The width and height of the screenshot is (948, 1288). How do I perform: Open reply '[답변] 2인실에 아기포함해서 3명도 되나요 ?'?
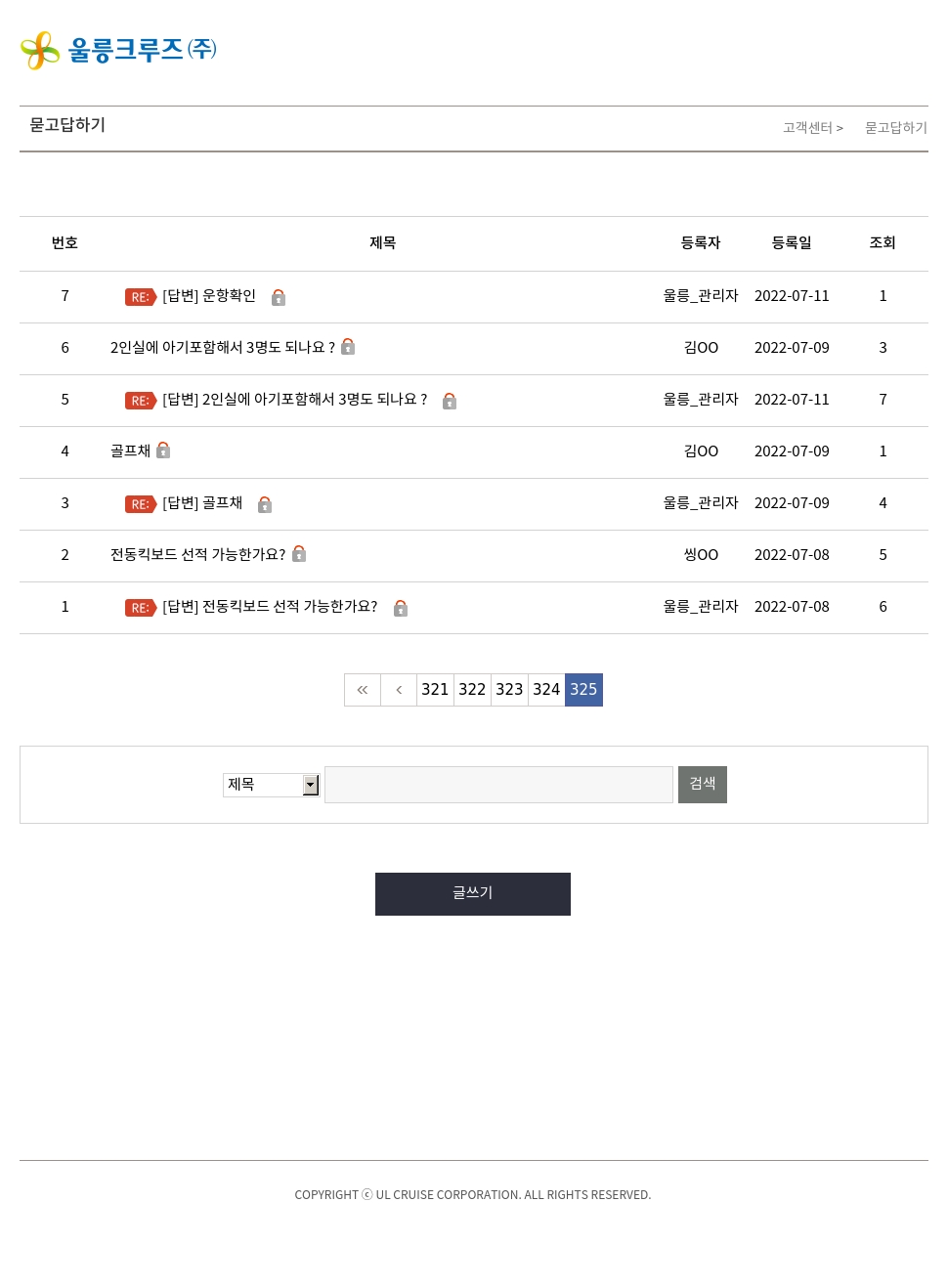click(294, 400)
